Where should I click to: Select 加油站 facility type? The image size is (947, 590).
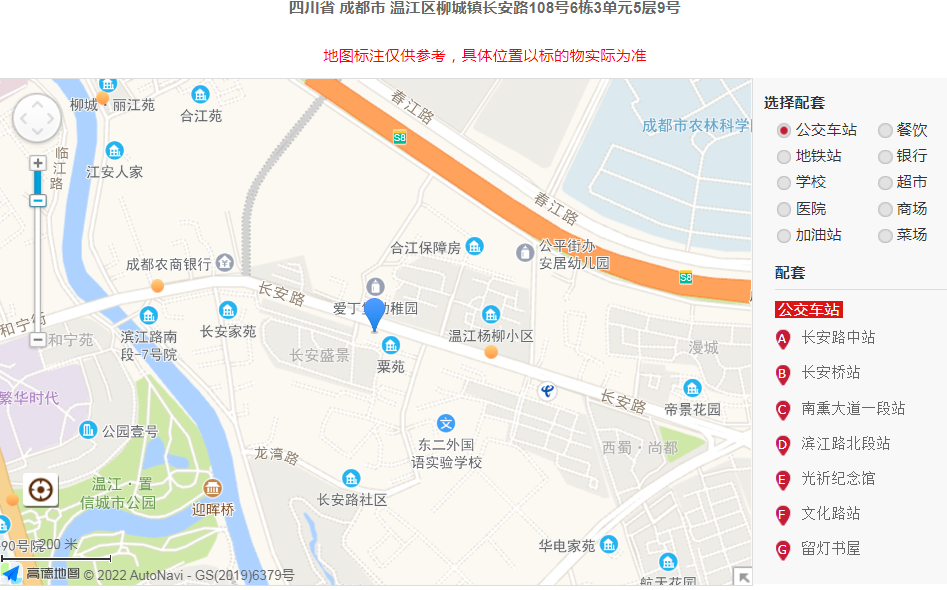click(x=785, y=236)
